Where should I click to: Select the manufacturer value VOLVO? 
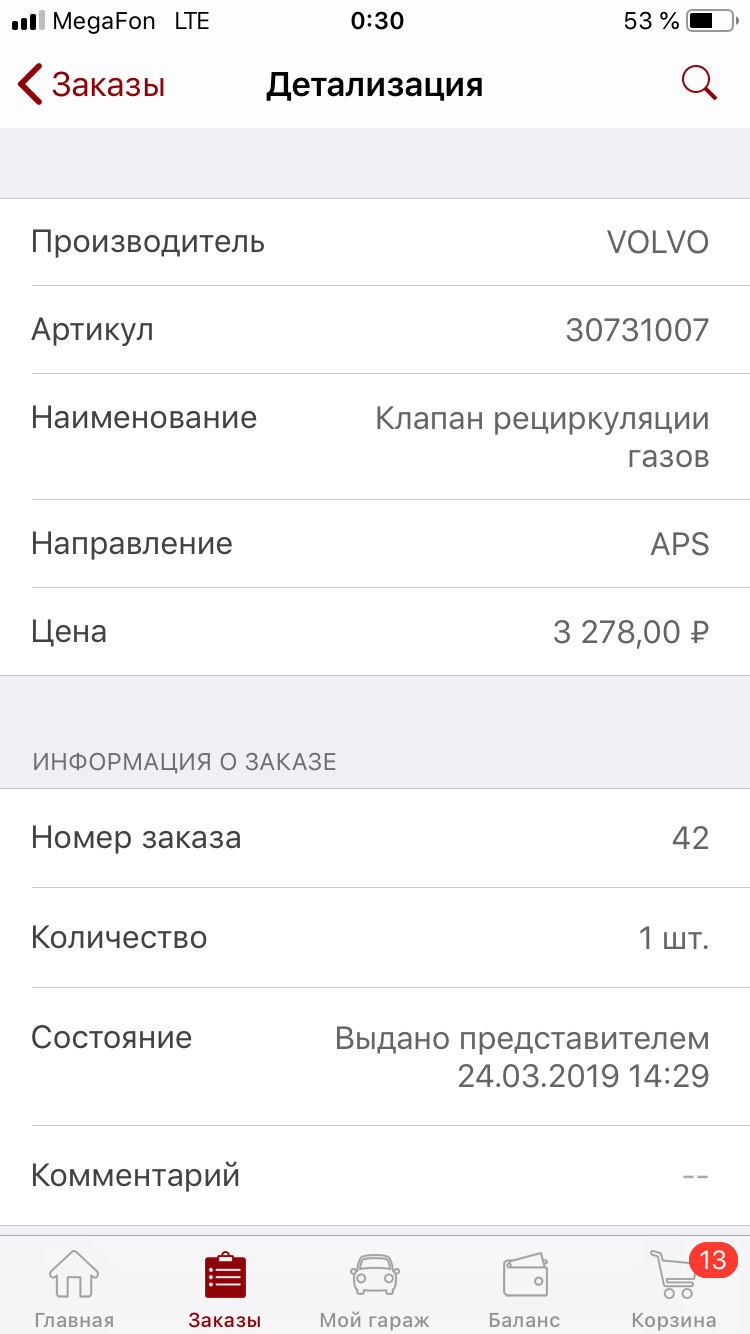pos(656,242)
